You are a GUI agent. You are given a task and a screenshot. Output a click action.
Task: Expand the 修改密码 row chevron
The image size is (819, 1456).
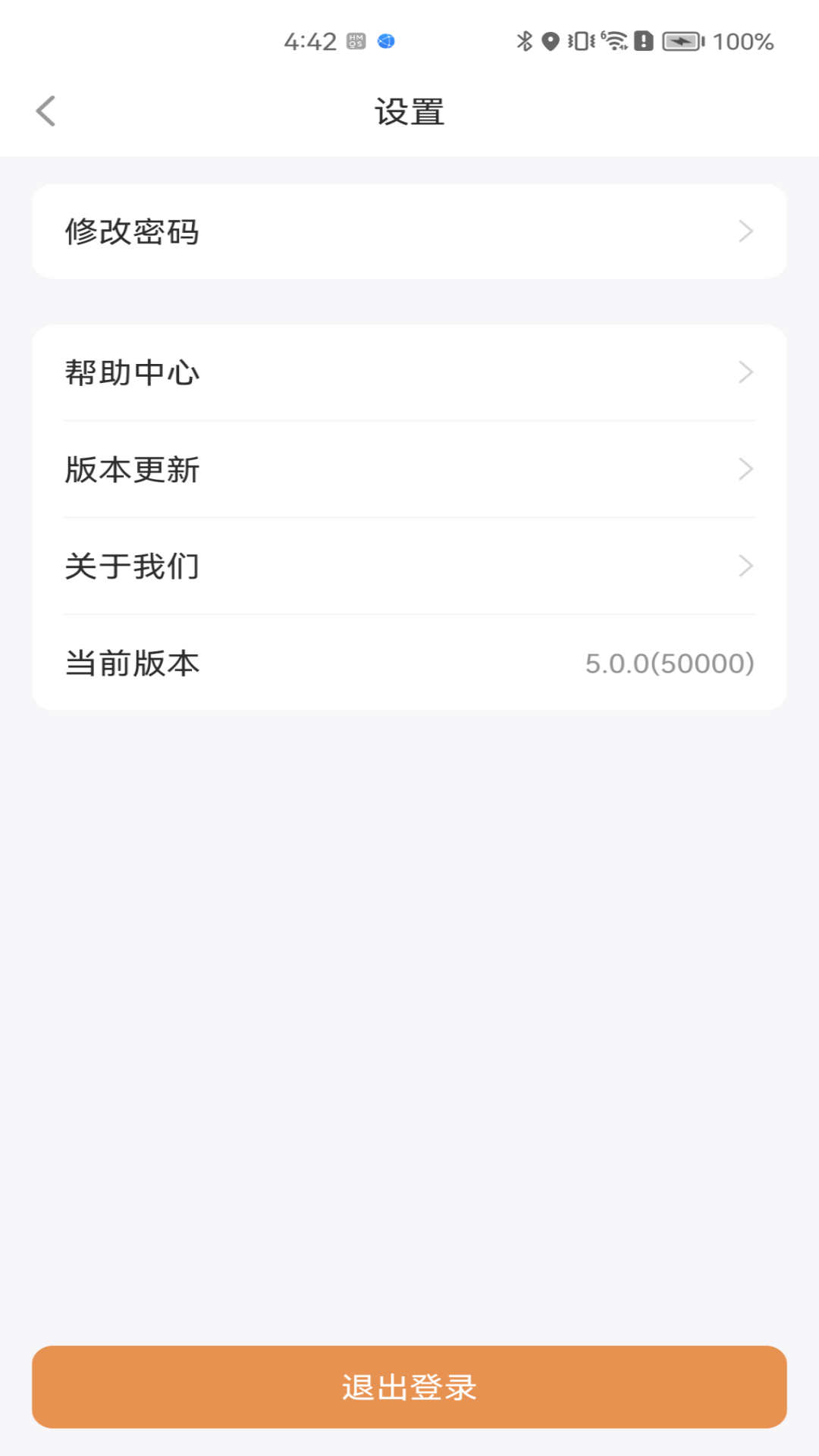pyautogui.click(x=748, y=231)
